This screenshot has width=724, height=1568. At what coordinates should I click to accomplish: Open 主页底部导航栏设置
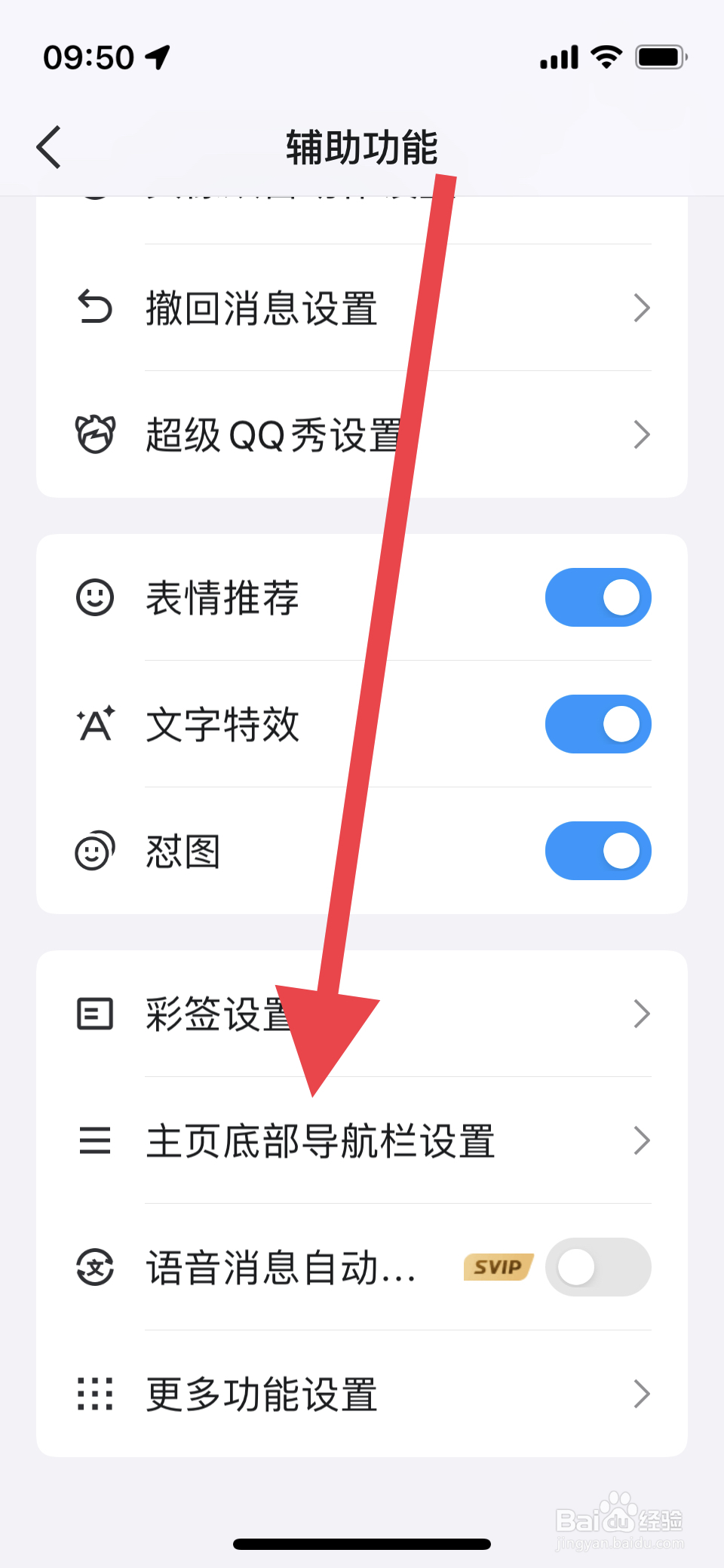point(319,1141)
